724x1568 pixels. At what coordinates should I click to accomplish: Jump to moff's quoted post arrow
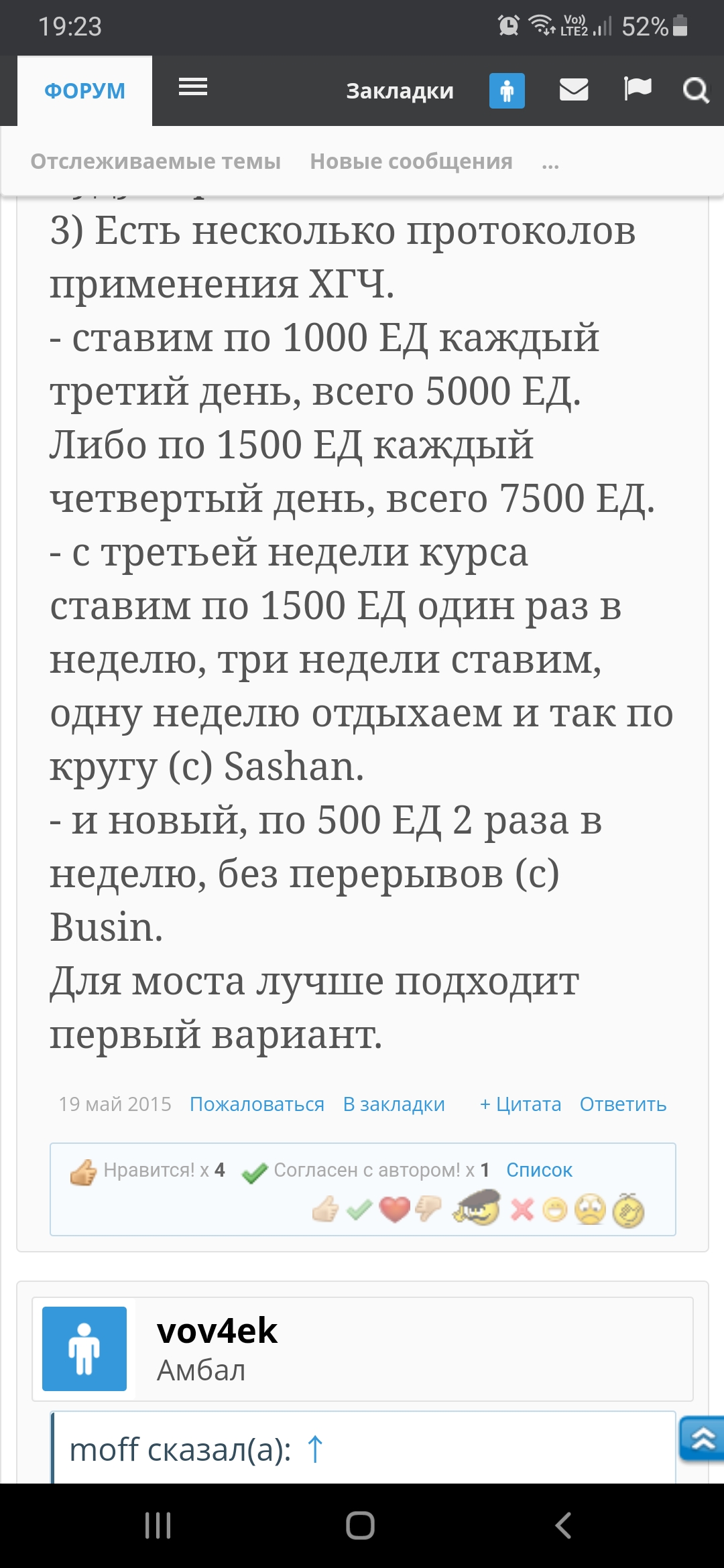pyautogui.click(x=315, y=1449)
